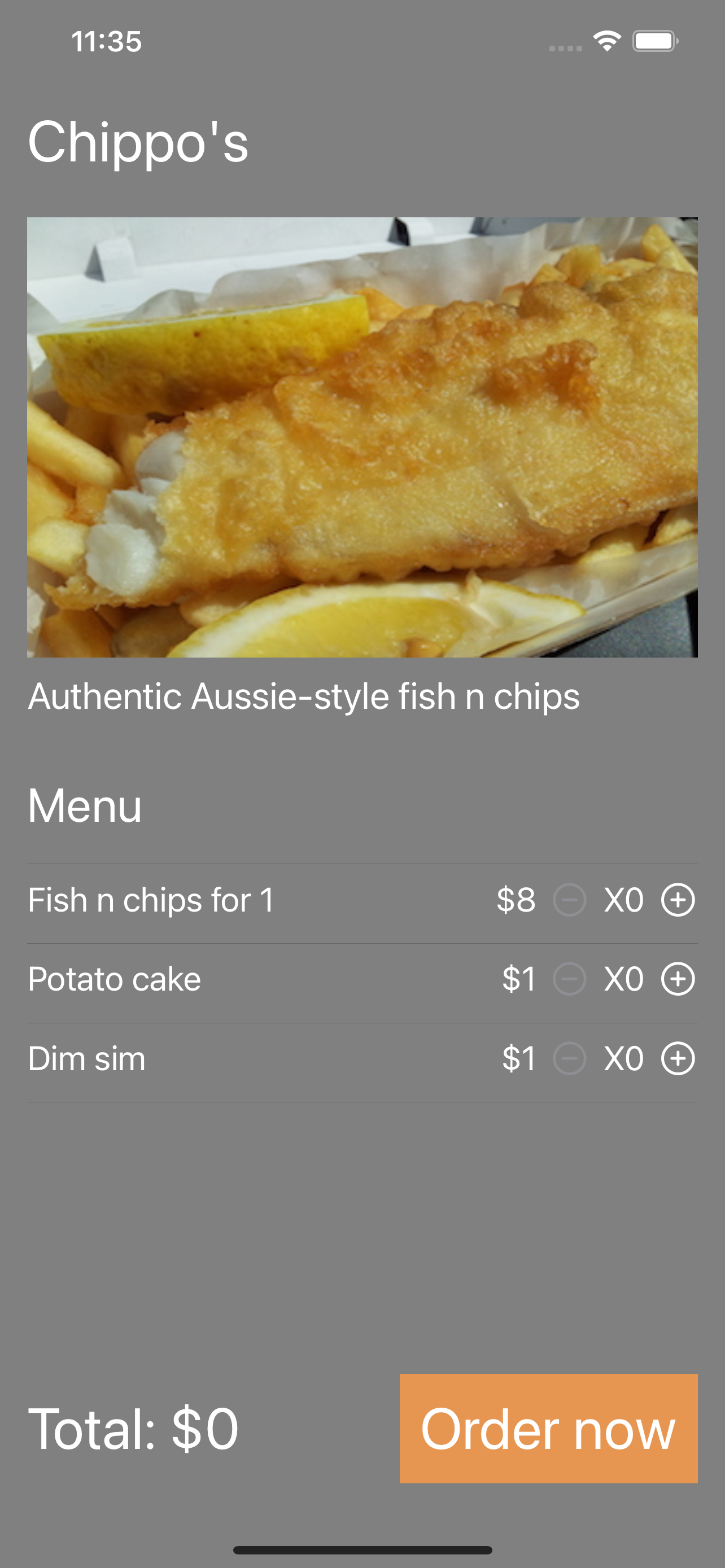Image resolution: width=725 pixels, height=1568 pixels.
Task: Click the Menu section heading
Action: tap(85, 806)
